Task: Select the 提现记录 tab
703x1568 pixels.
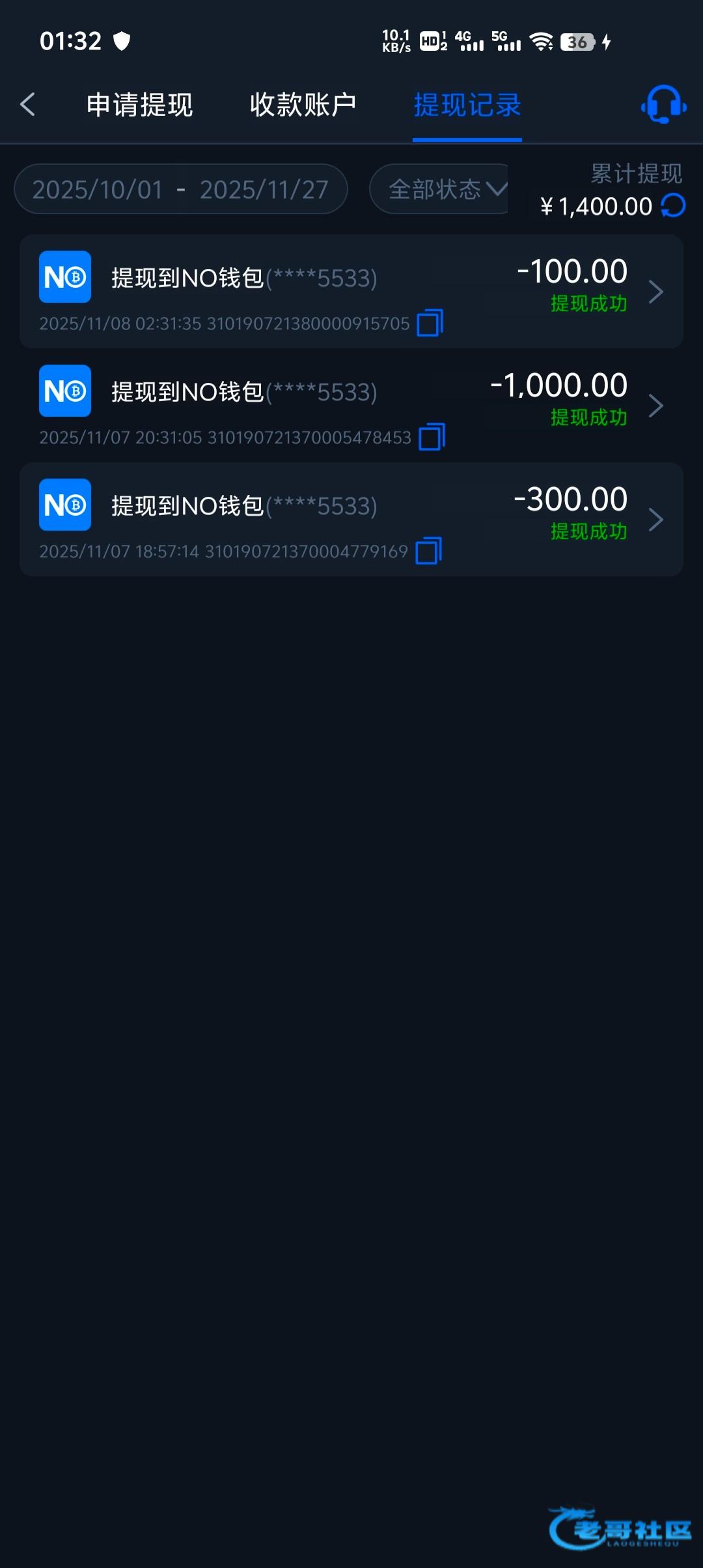Action: (x=467, y=105)
